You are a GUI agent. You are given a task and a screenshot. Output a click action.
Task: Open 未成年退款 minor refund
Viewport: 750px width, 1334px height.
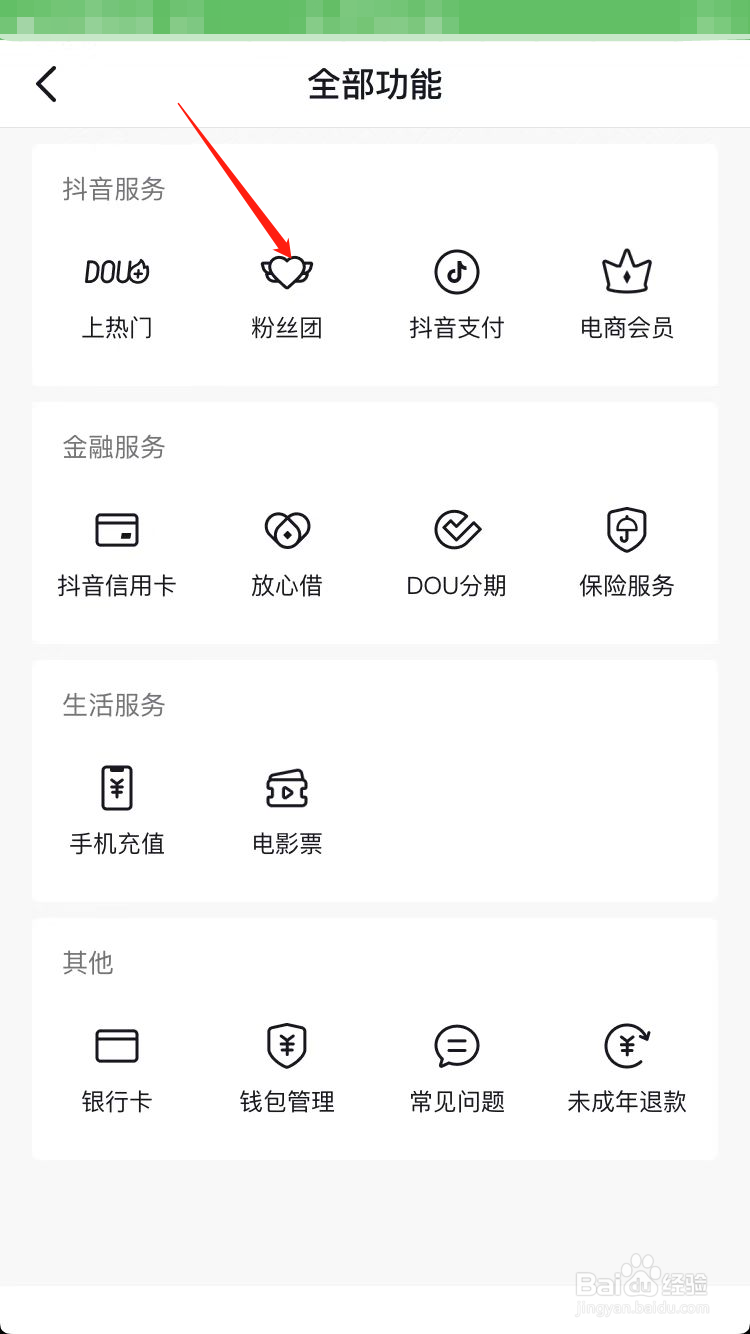click(627, 1068)
